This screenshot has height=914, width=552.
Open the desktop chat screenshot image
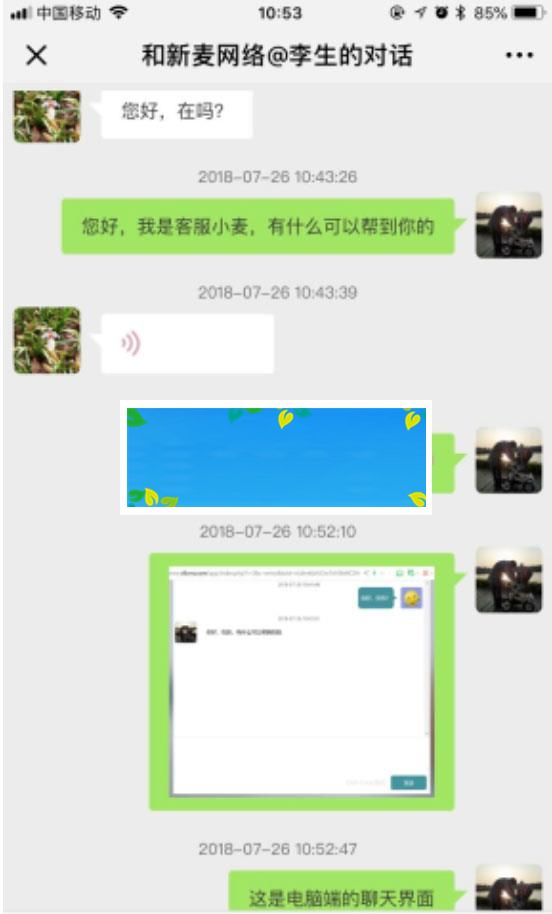(x=301, y=681)
